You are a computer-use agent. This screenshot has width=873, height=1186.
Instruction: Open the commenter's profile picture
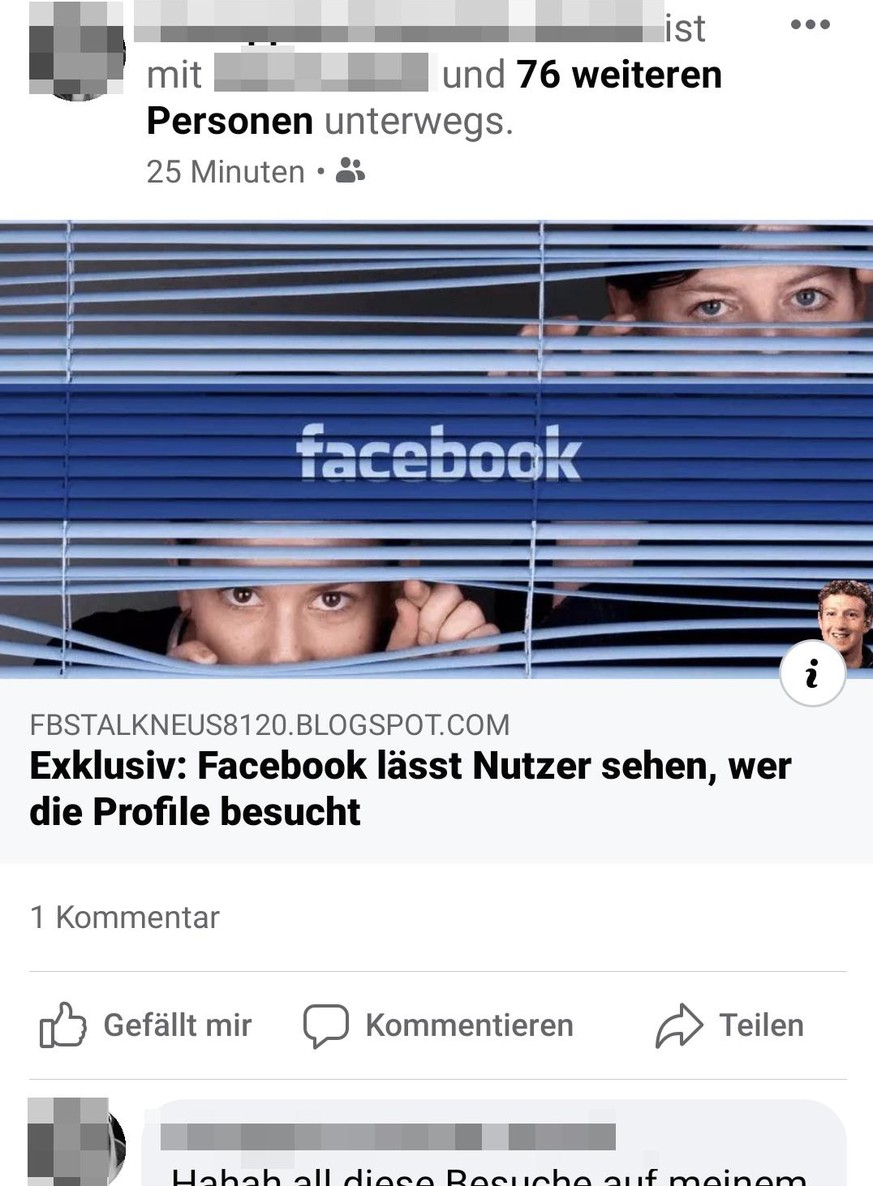tap(76, 1142)
